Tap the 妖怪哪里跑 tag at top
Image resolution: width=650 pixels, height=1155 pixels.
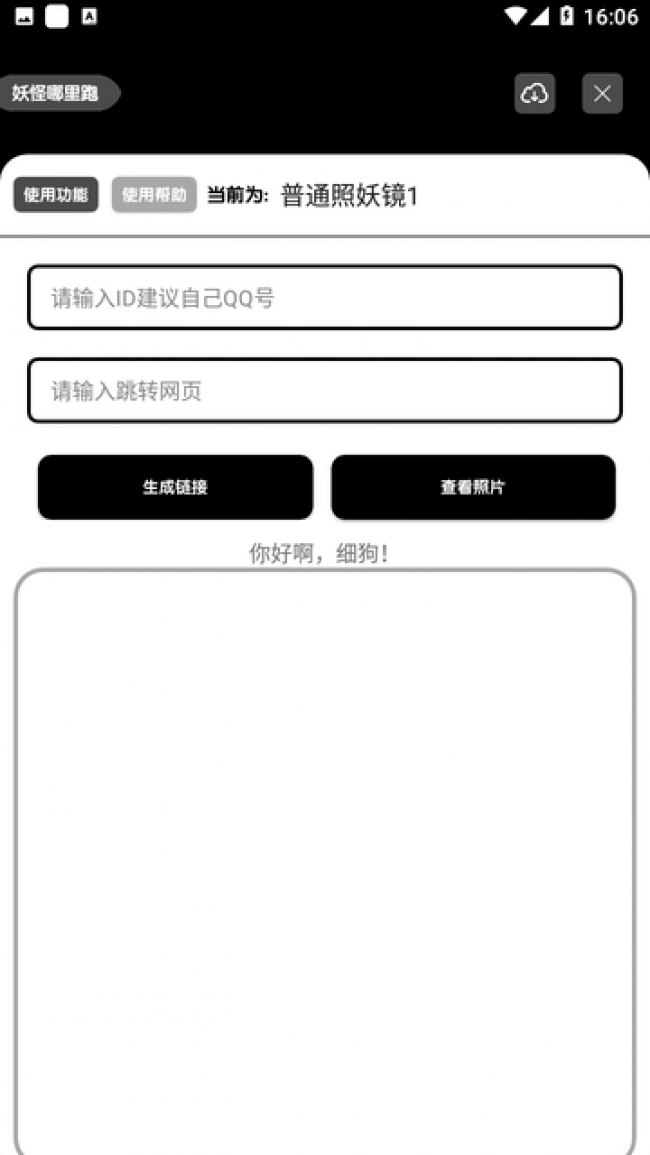coord(58,94)
